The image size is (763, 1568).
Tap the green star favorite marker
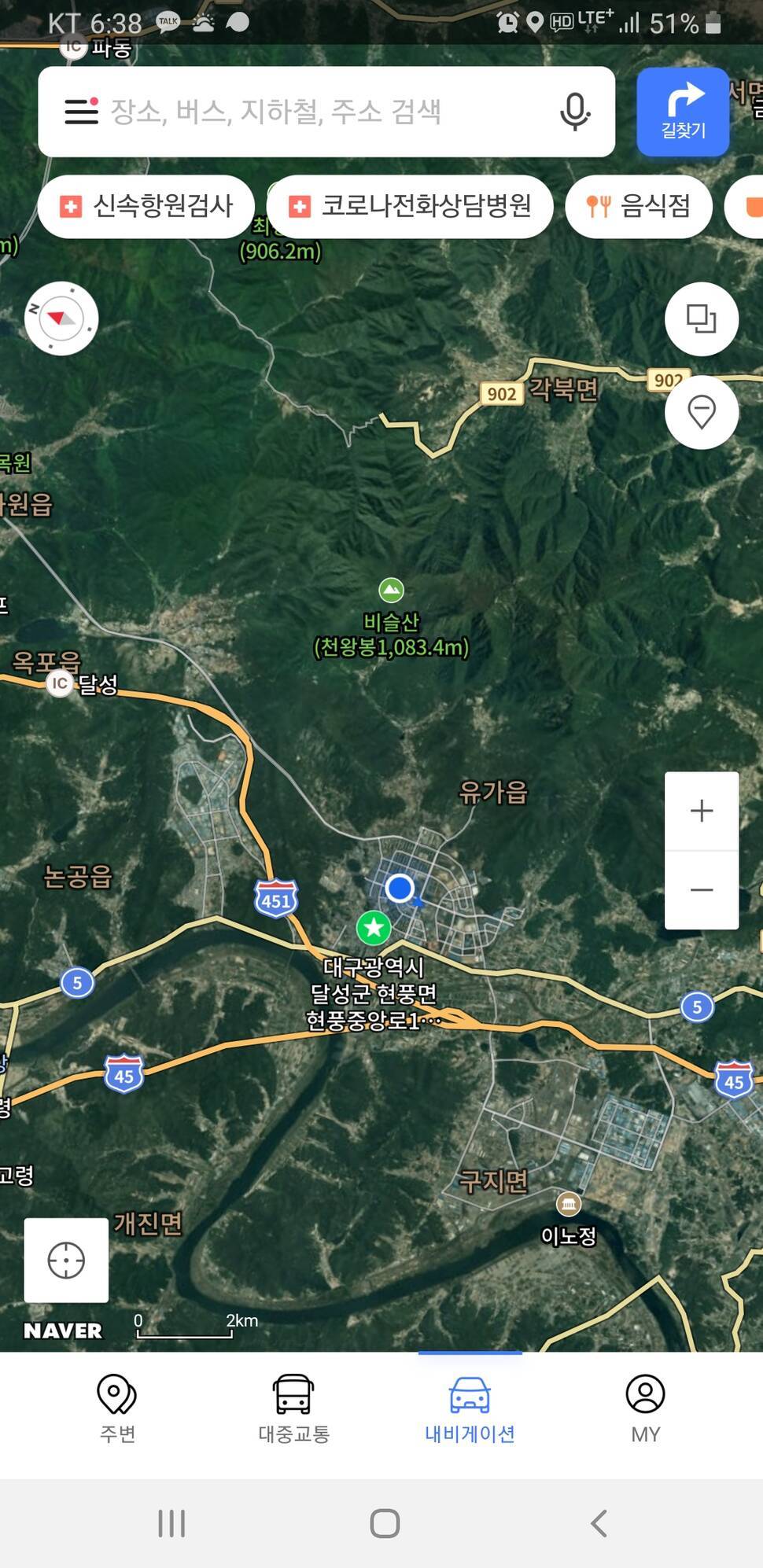374,928
